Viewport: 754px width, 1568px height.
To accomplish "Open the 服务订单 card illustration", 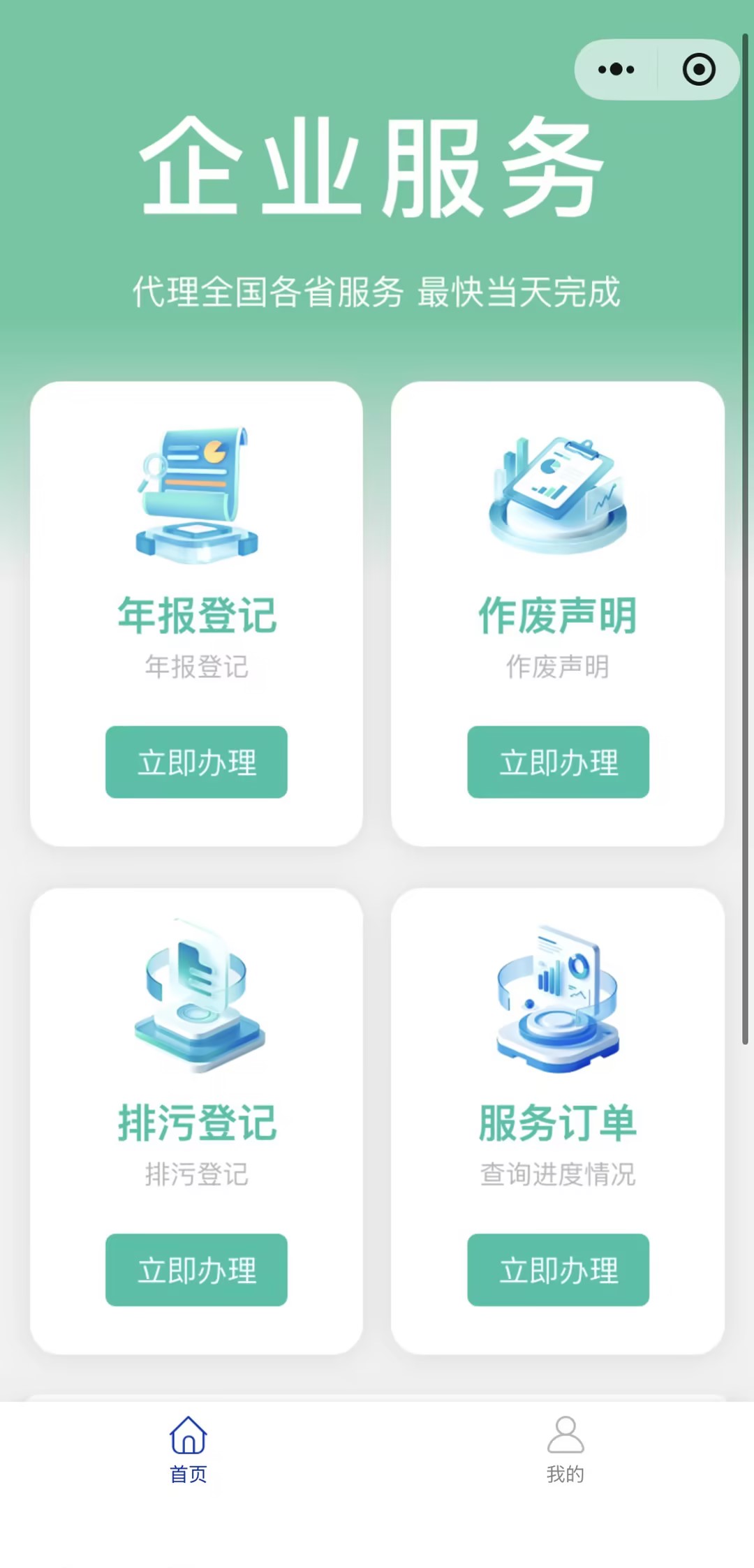I will click(x=558, y=1000).
